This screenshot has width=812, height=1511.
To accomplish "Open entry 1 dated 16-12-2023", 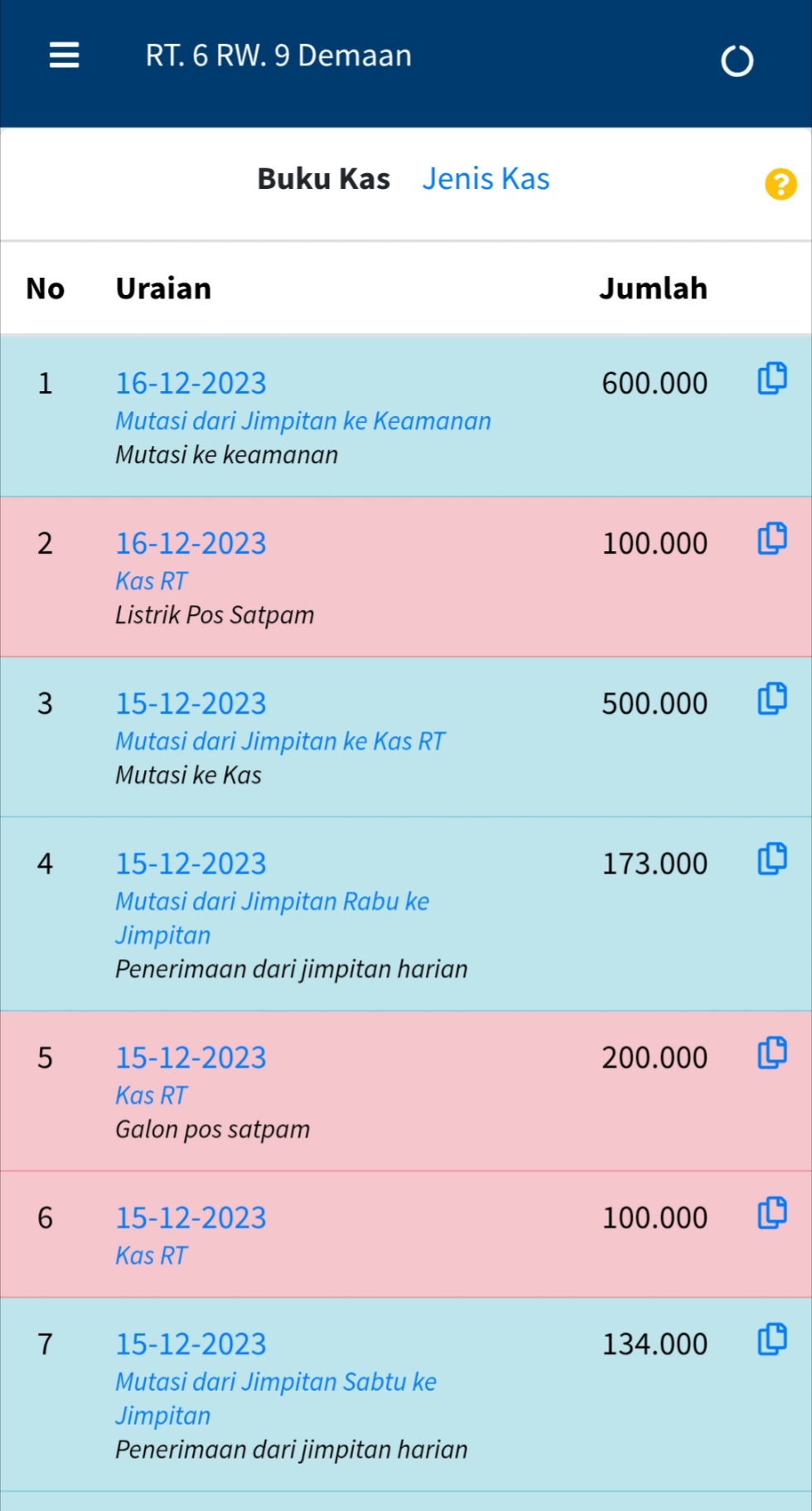I will 191,384.
